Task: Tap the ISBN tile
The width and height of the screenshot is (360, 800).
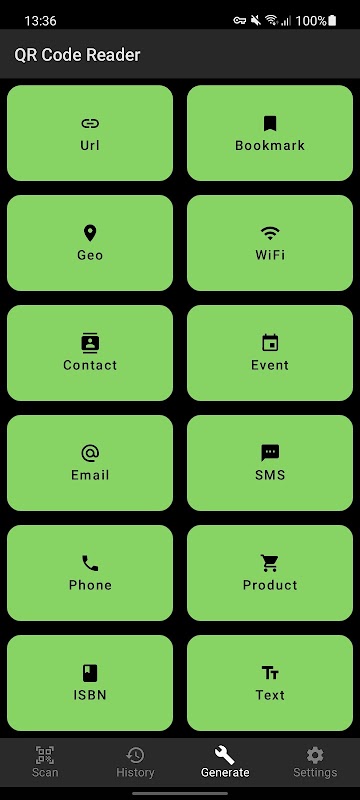Action: [90, 683]
